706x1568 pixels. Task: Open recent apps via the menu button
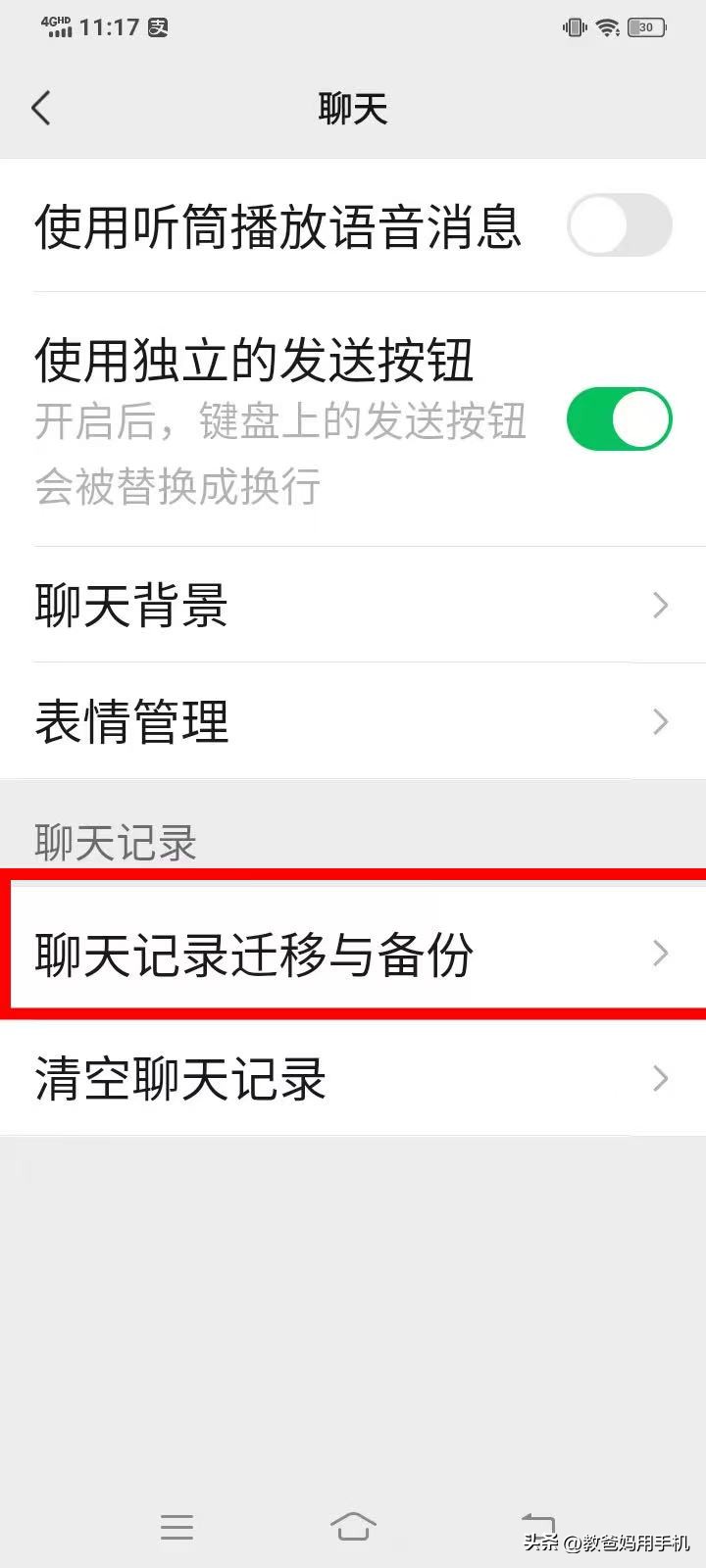click(x=176, y=1526)
